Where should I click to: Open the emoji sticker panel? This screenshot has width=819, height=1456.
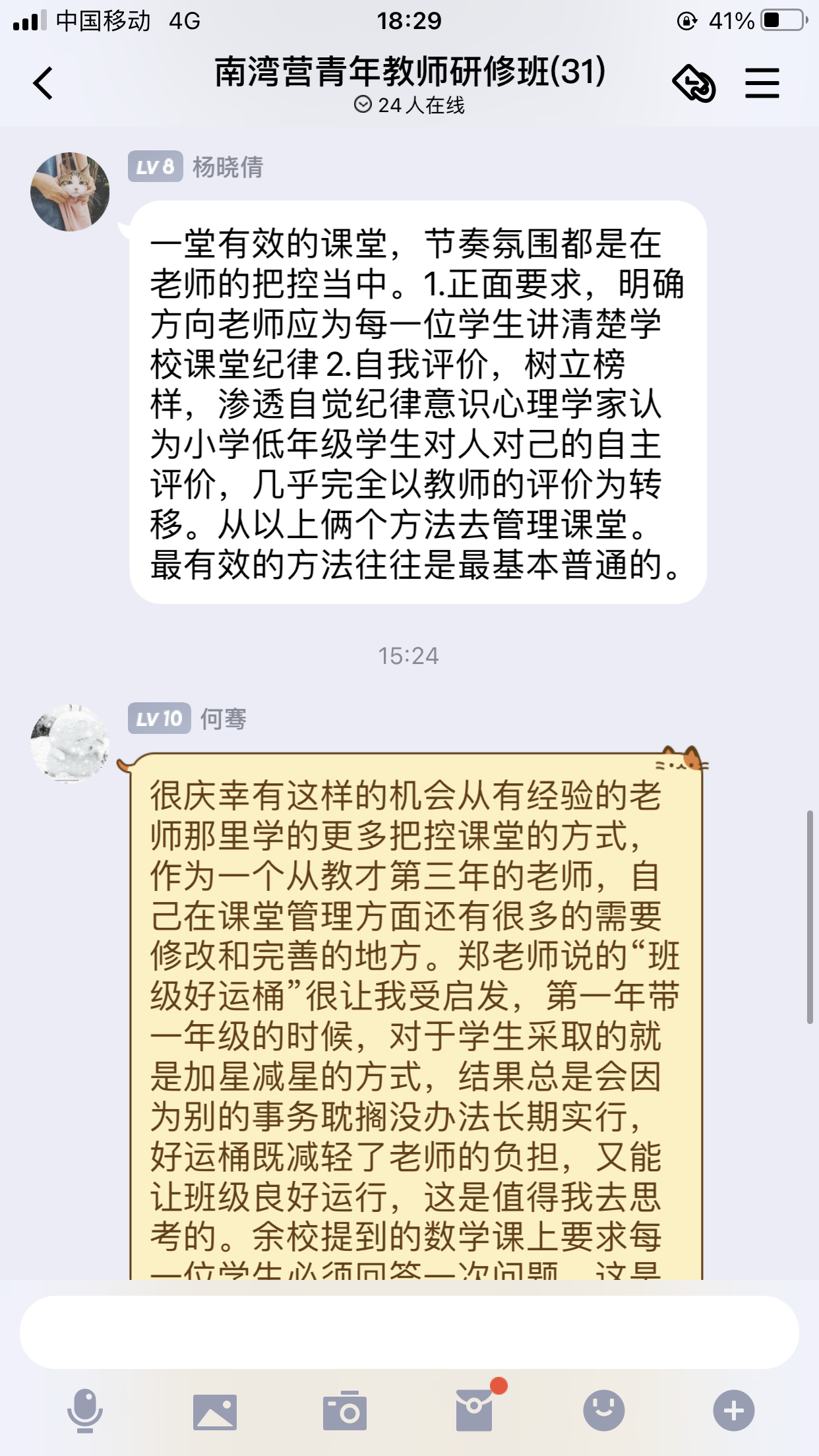(x=603, y=1411)
